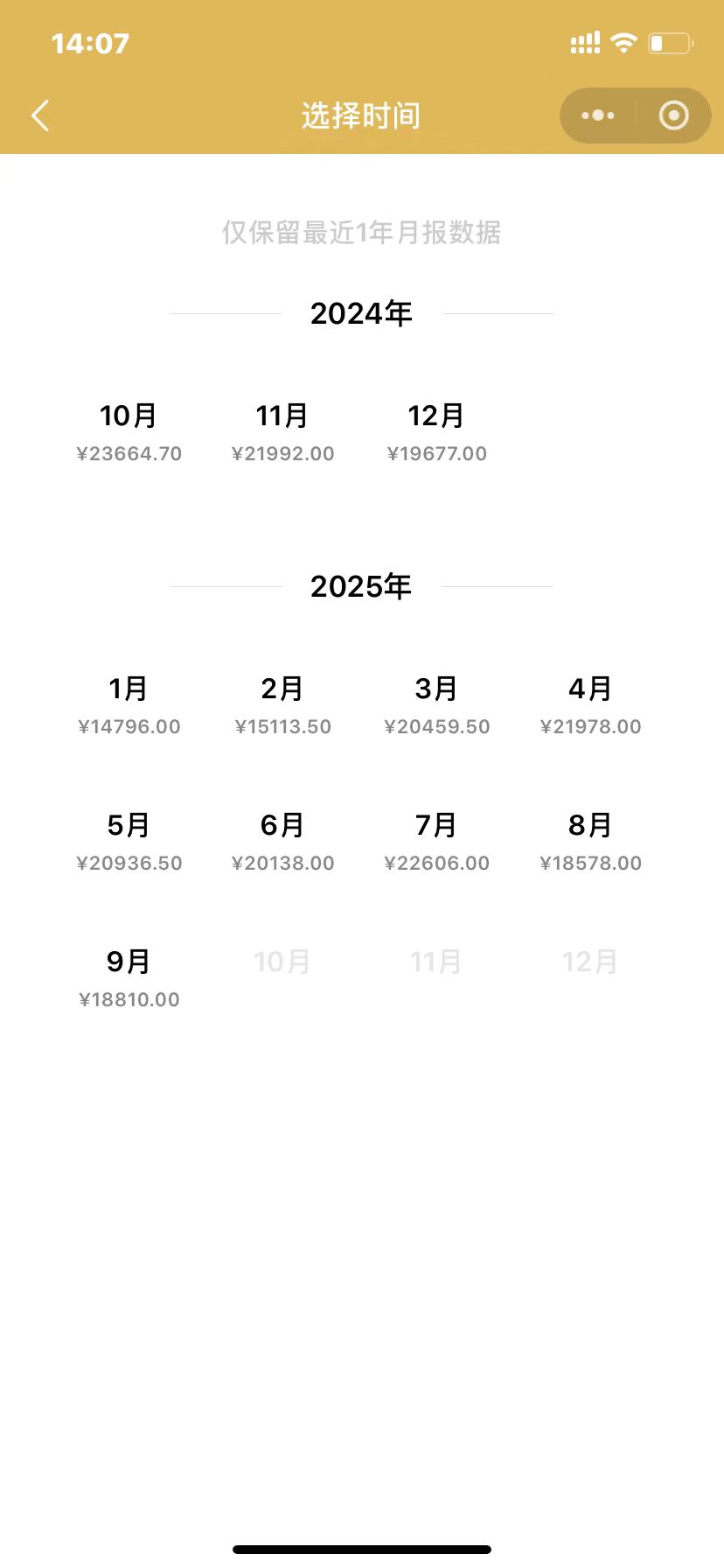Open the 2025 2月 monthly report
This screenshot has width=724, height=1568.
click(x=282, y=704)
